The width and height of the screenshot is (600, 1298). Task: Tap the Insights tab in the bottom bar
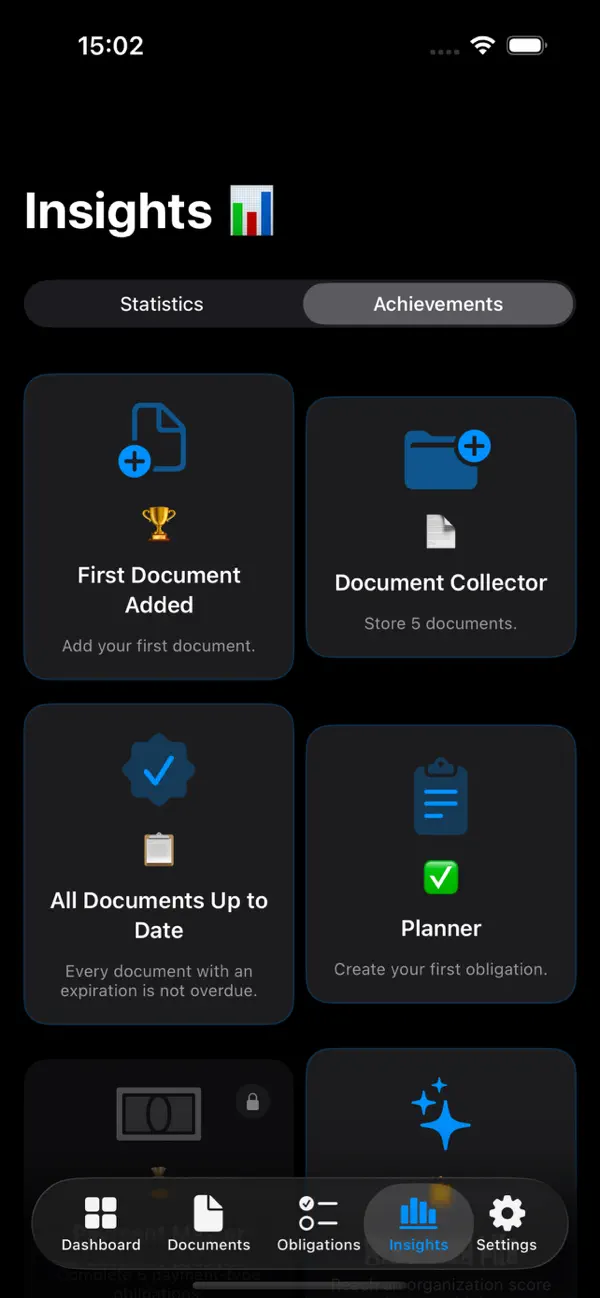418,1224
